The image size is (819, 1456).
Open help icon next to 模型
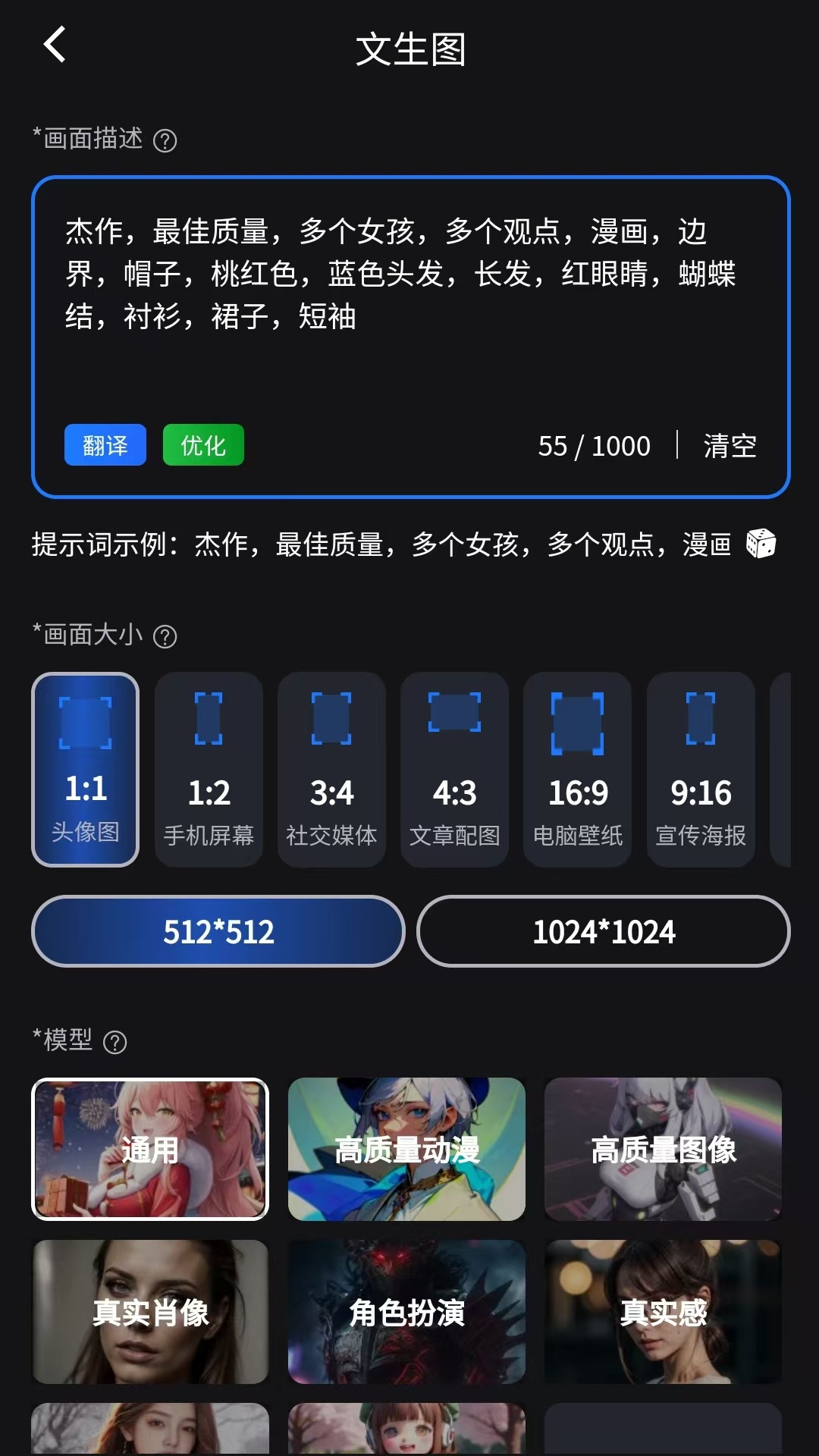(x=115, y=1042)
